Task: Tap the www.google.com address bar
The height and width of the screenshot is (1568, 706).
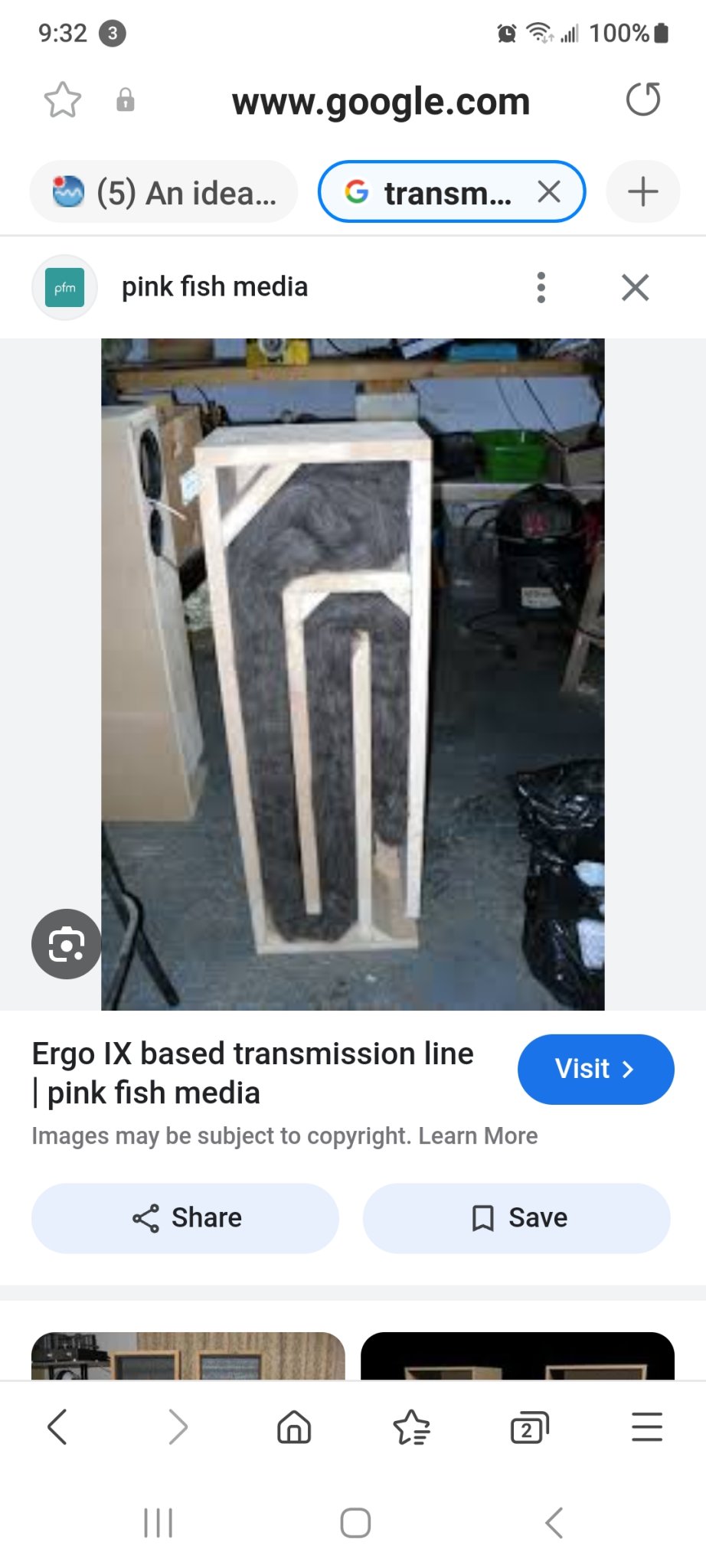Action: pyautogui.click(x=381, y=101)
